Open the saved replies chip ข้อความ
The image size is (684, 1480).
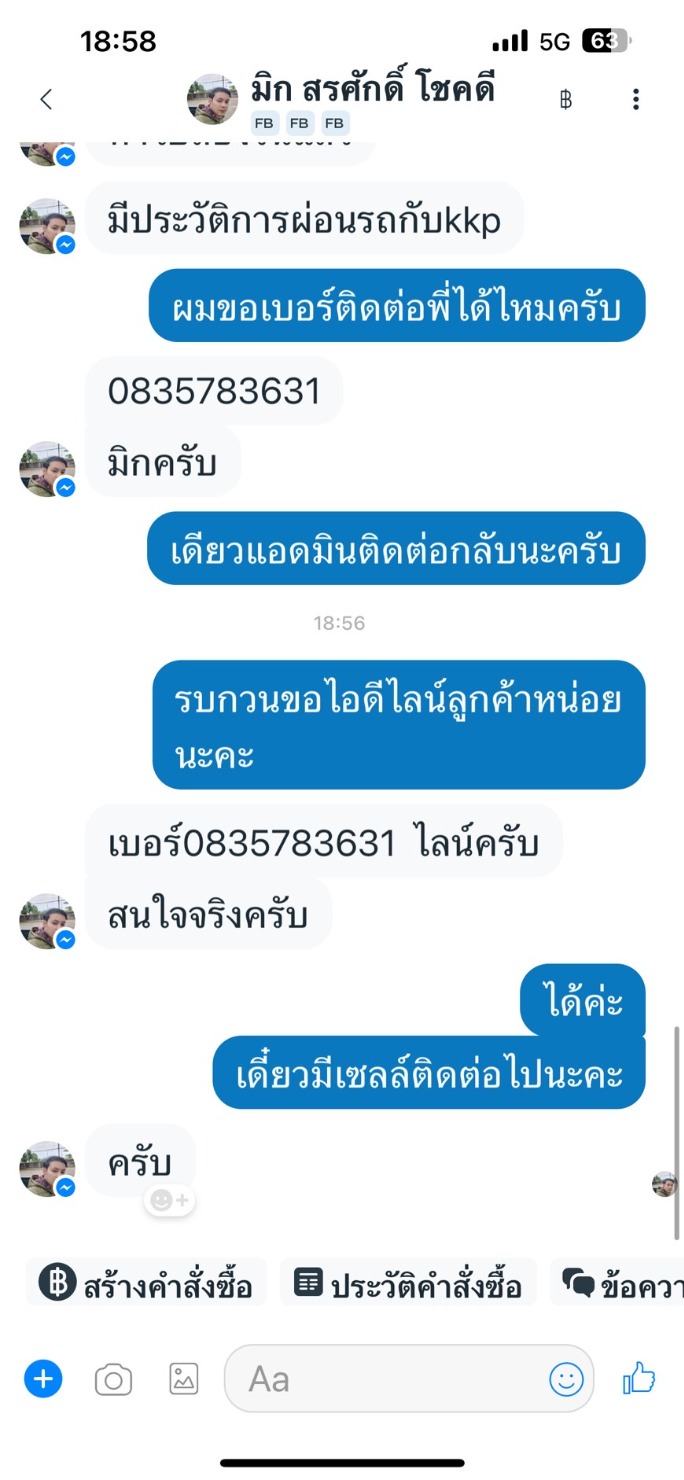[x=618, y=1283]
